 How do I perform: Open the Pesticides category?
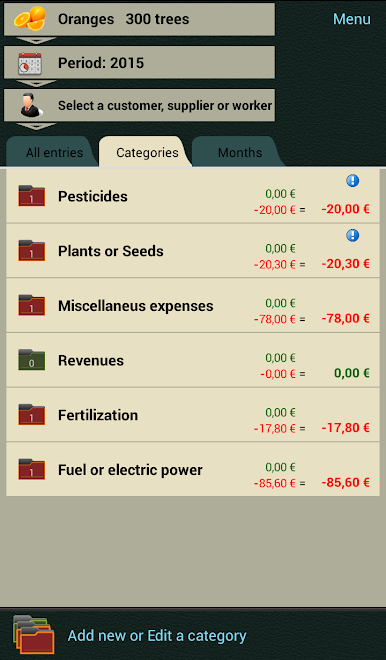tap(193, 196)
